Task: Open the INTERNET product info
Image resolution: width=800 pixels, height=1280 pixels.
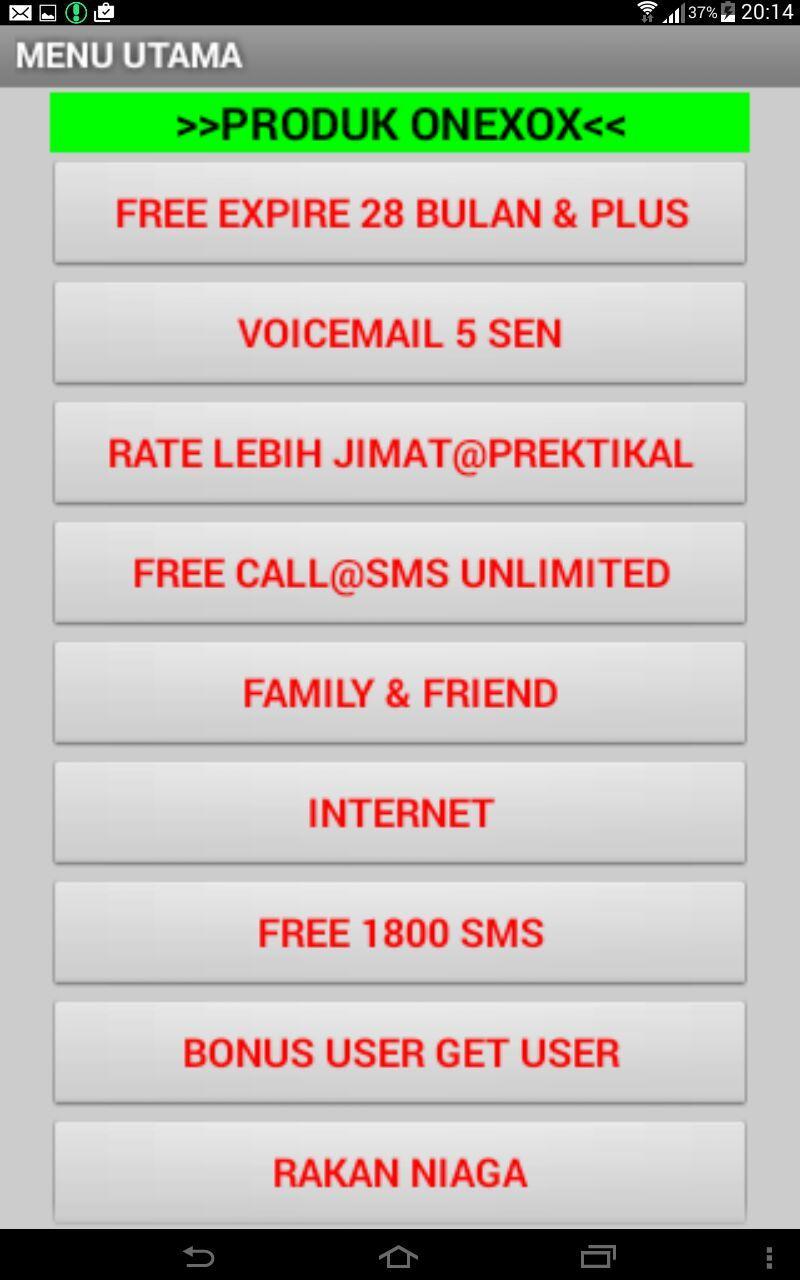Action: 400,813
